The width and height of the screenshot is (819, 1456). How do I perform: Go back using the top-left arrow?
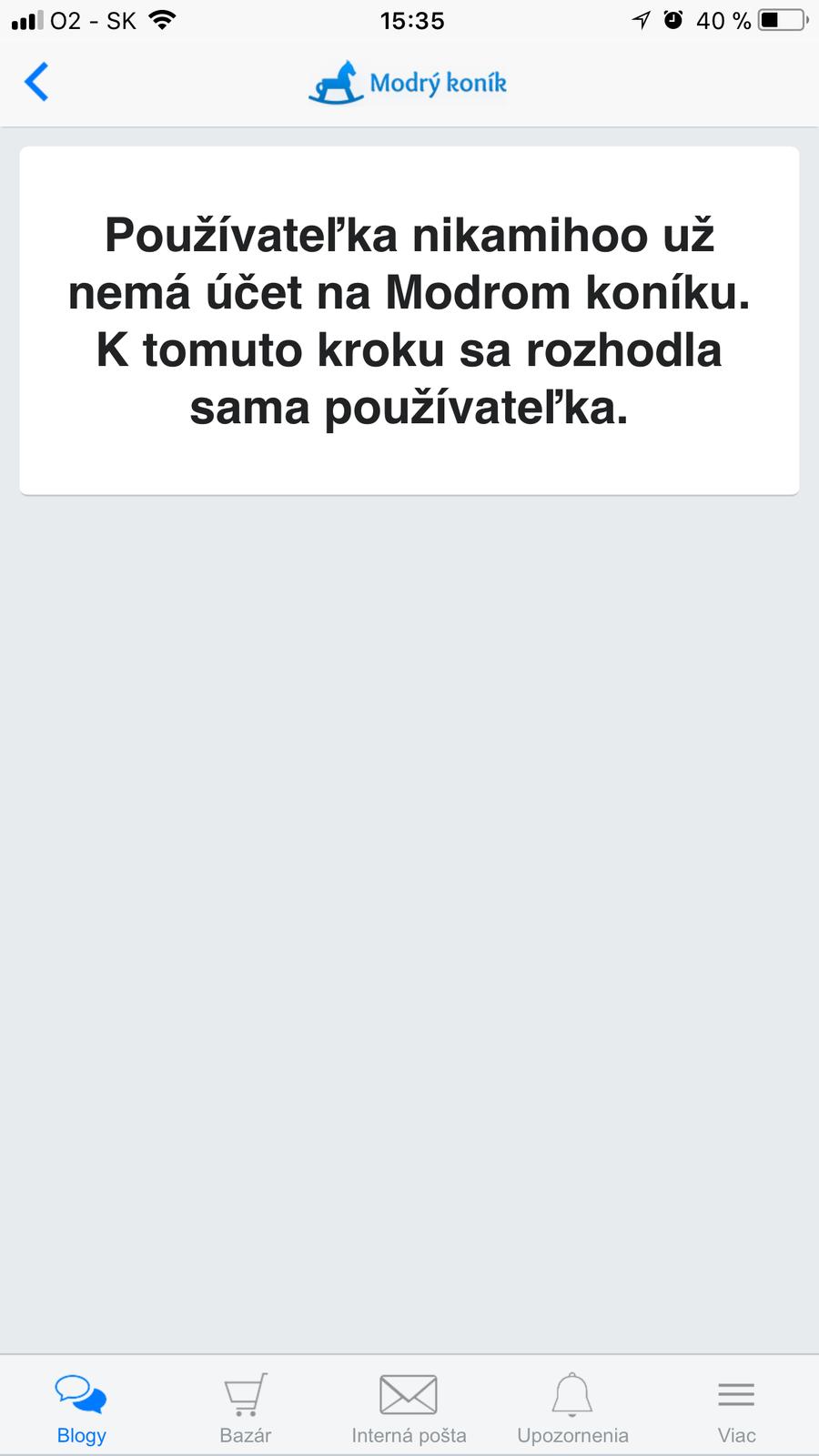pos(36,82)
